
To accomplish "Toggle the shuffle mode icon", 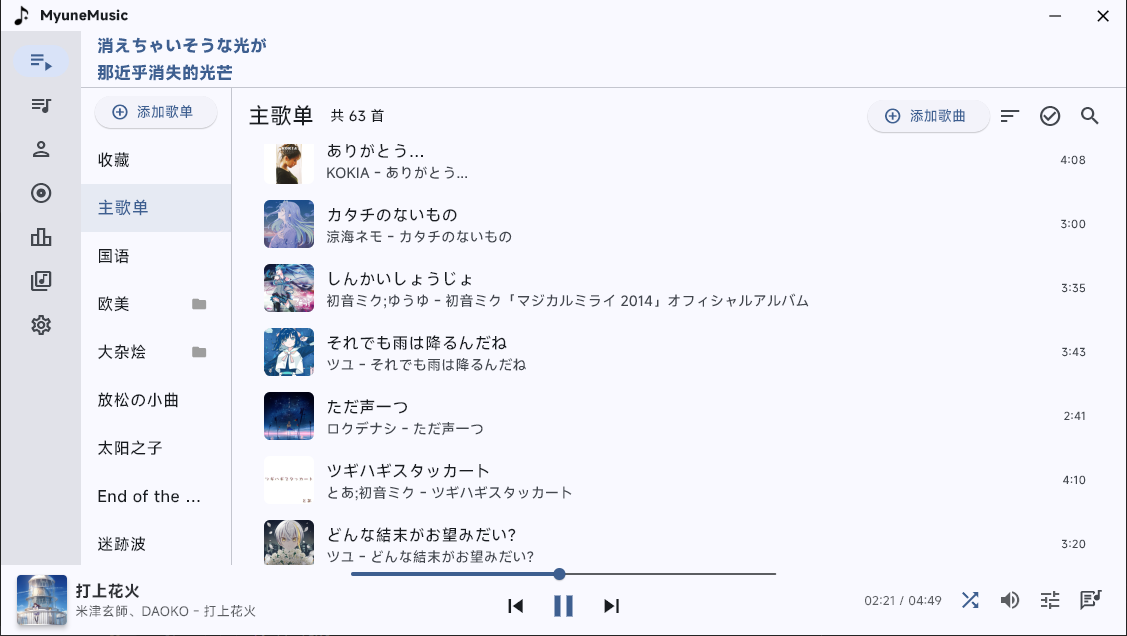I will click(x=970, y=600).
